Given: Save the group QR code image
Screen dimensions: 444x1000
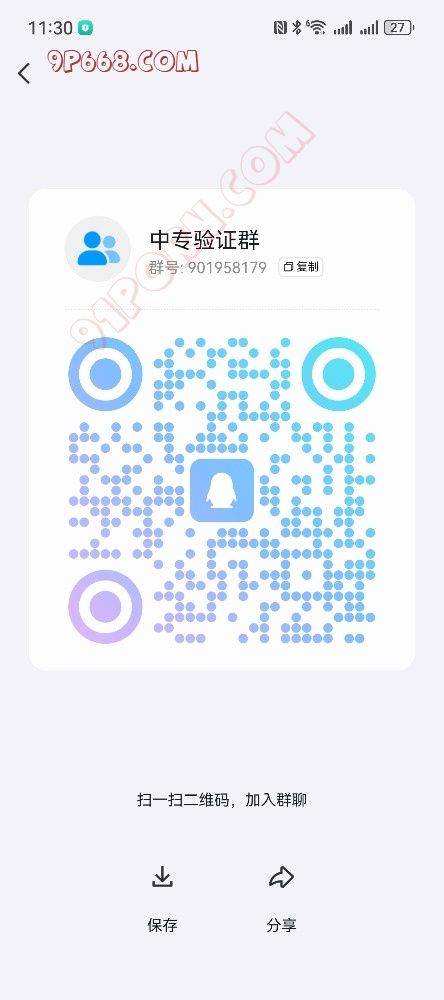Looking at the screenshot, I should pyautogui.click(x=162, y=899).
